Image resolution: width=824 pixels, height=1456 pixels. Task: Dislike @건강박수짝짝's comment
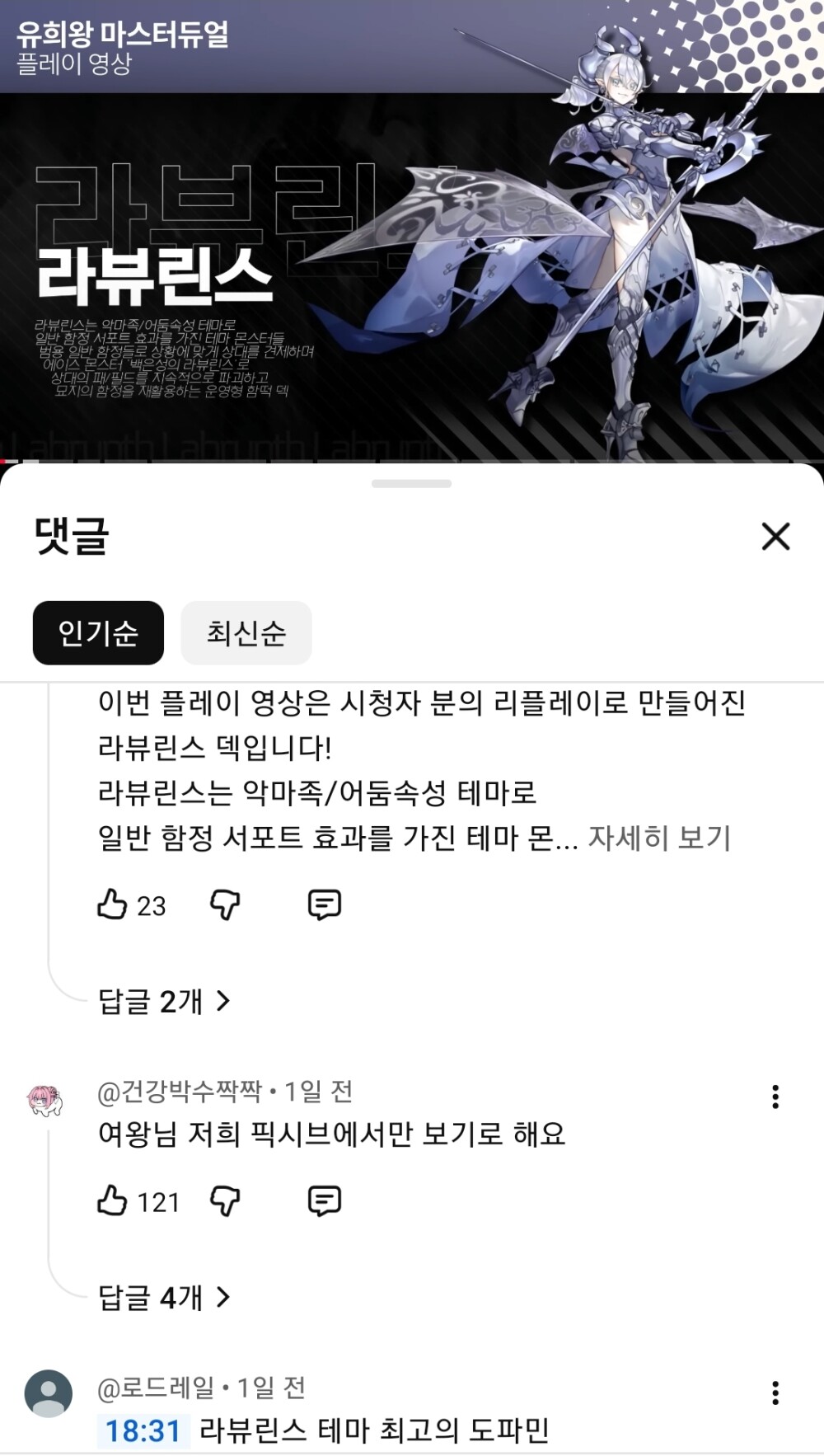click(225, 1201)
